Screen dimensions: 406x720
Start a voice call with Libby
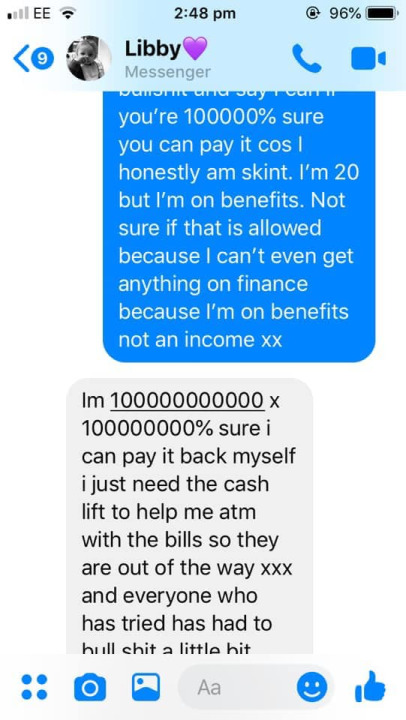click(307, 58)
